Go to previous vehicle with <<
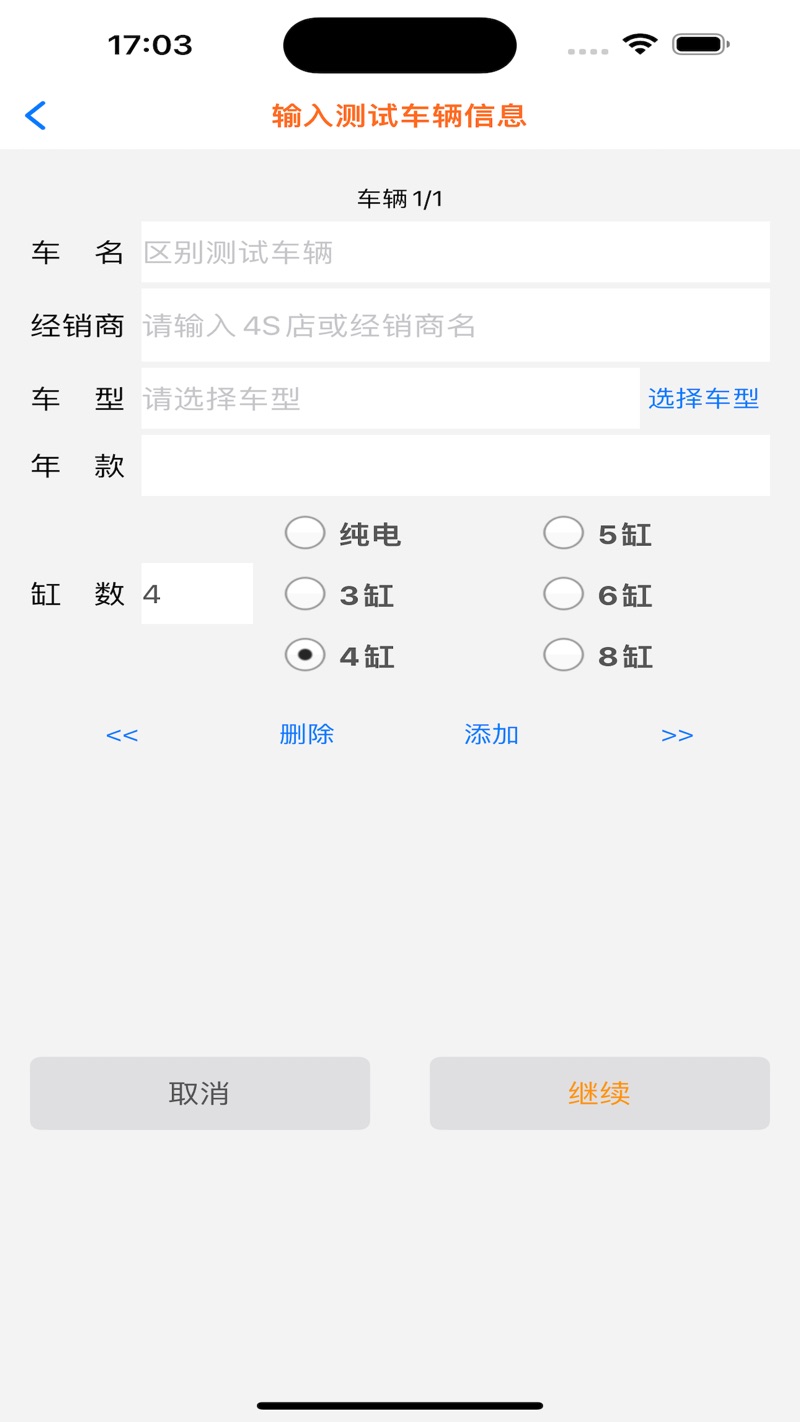Image resolution: width=800 pixels, height=1422 pixels. point(122,735)
